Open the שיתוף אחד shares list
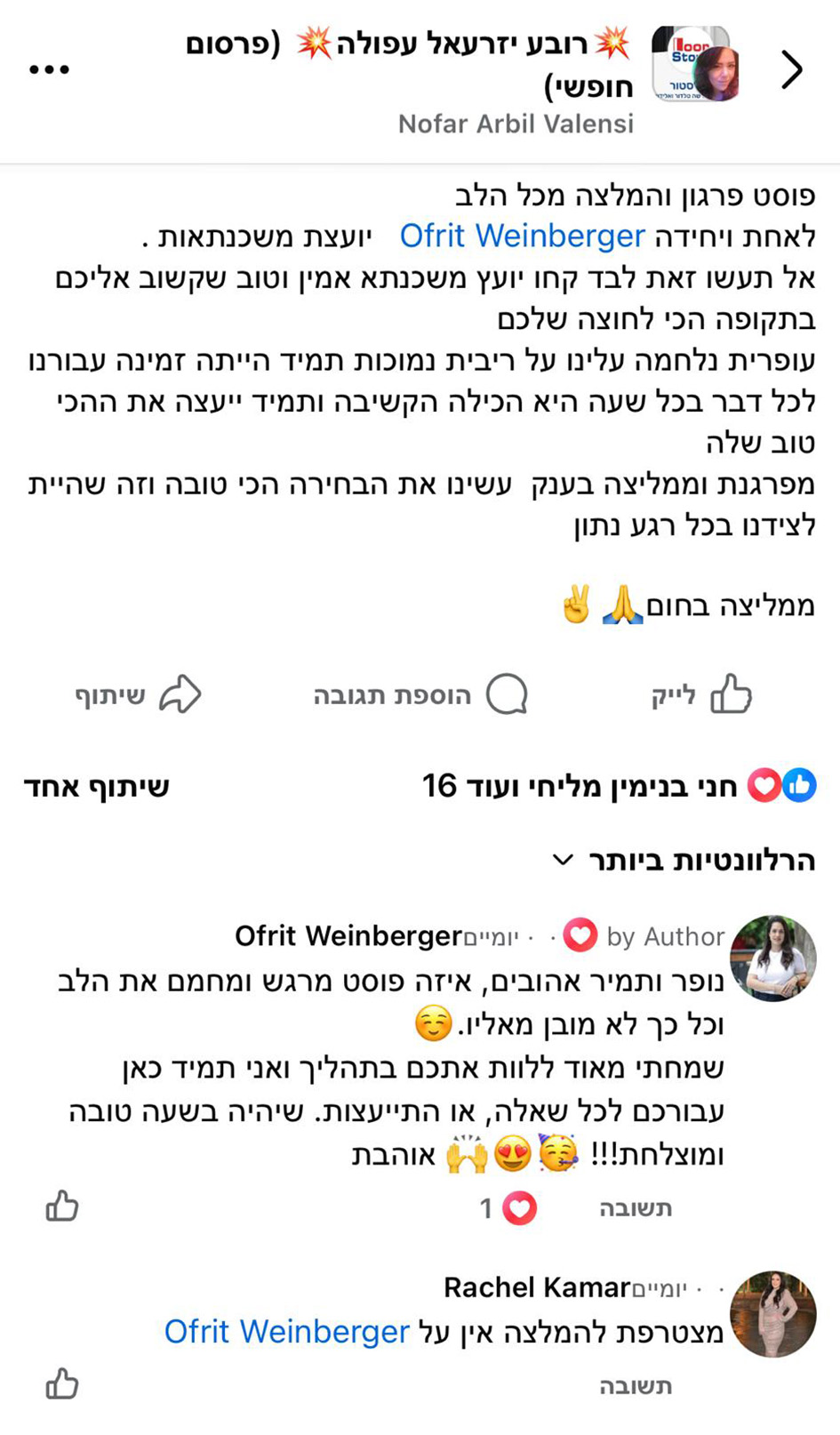The height and width of the screenshot is (1435, 840). coord(96,787)
